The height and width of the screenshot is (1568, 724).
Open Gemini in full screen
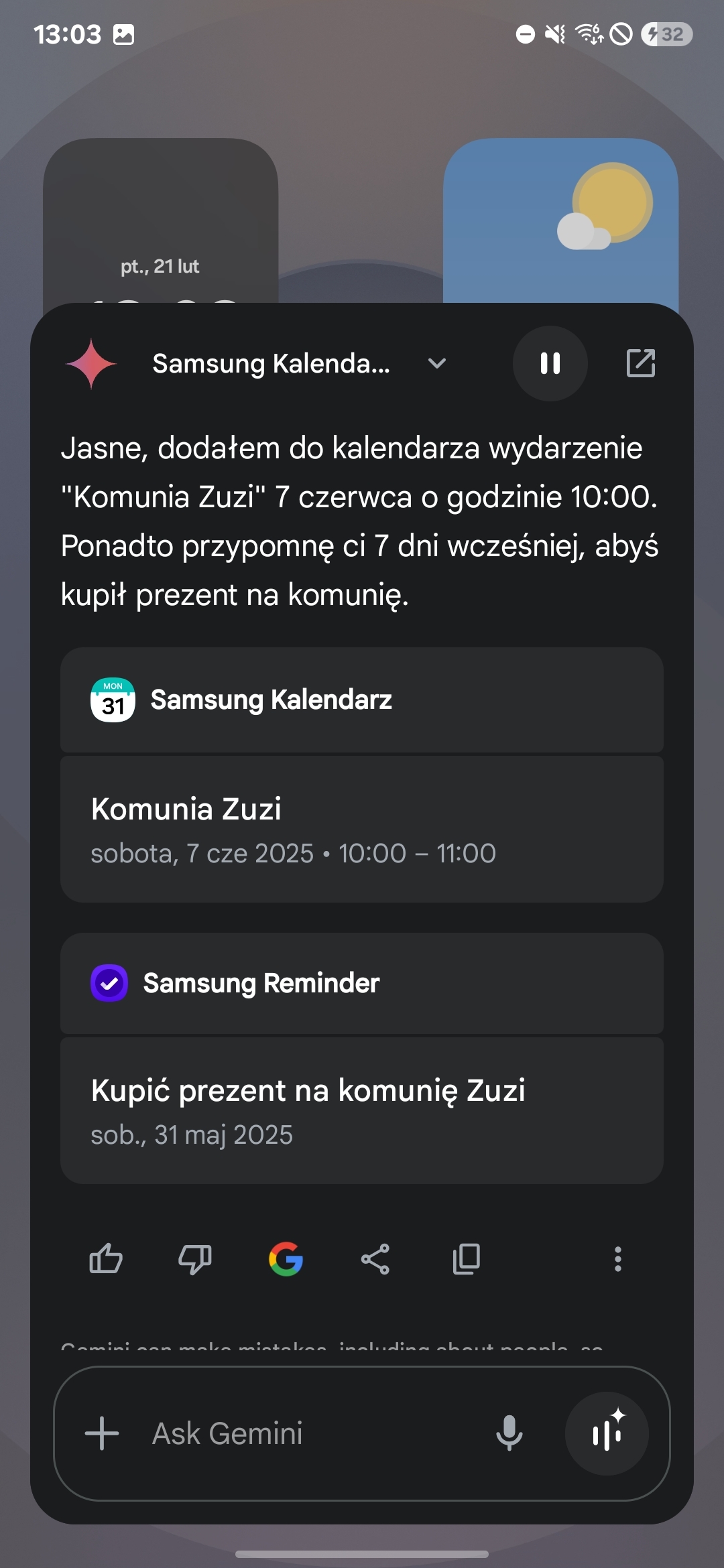(640, 363)
